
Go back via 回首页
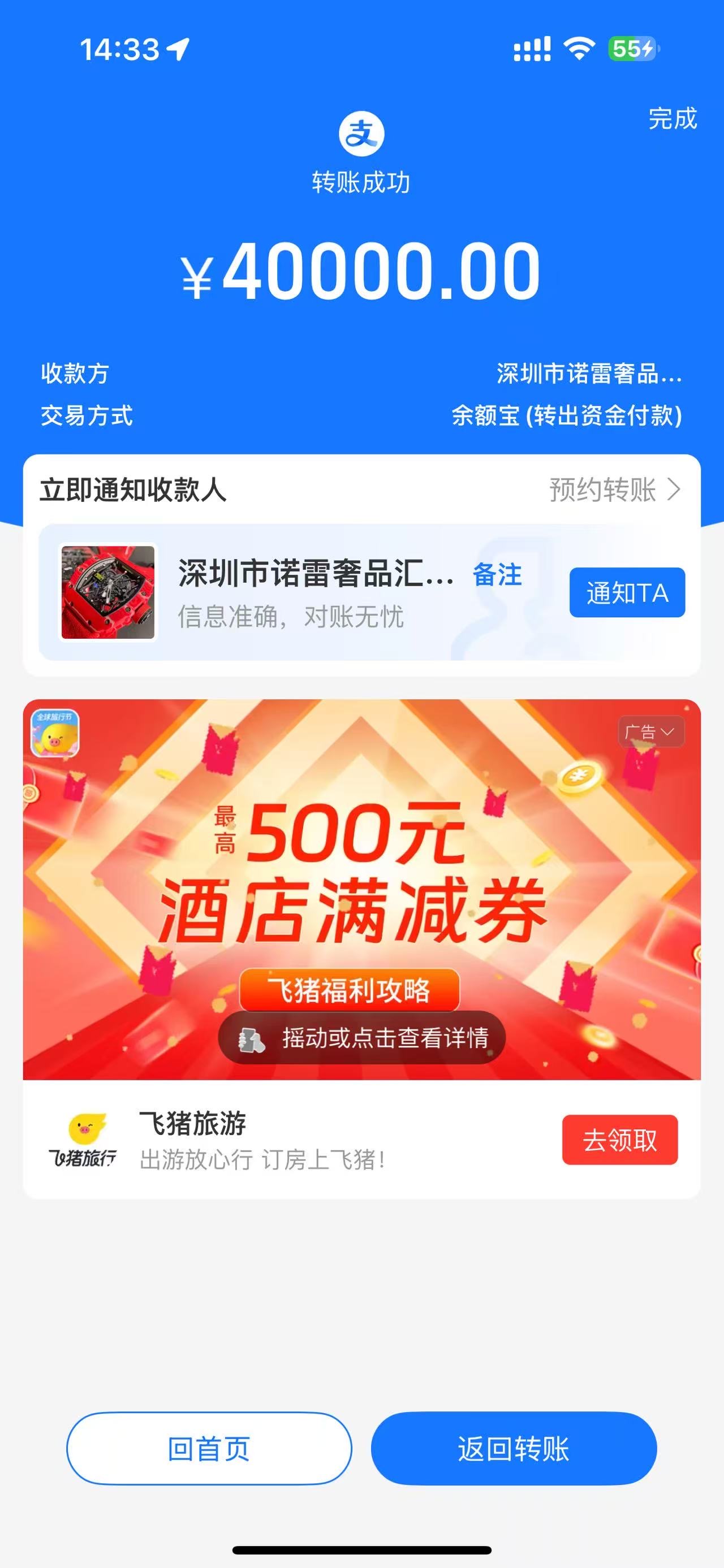[x=209, y=1449]
